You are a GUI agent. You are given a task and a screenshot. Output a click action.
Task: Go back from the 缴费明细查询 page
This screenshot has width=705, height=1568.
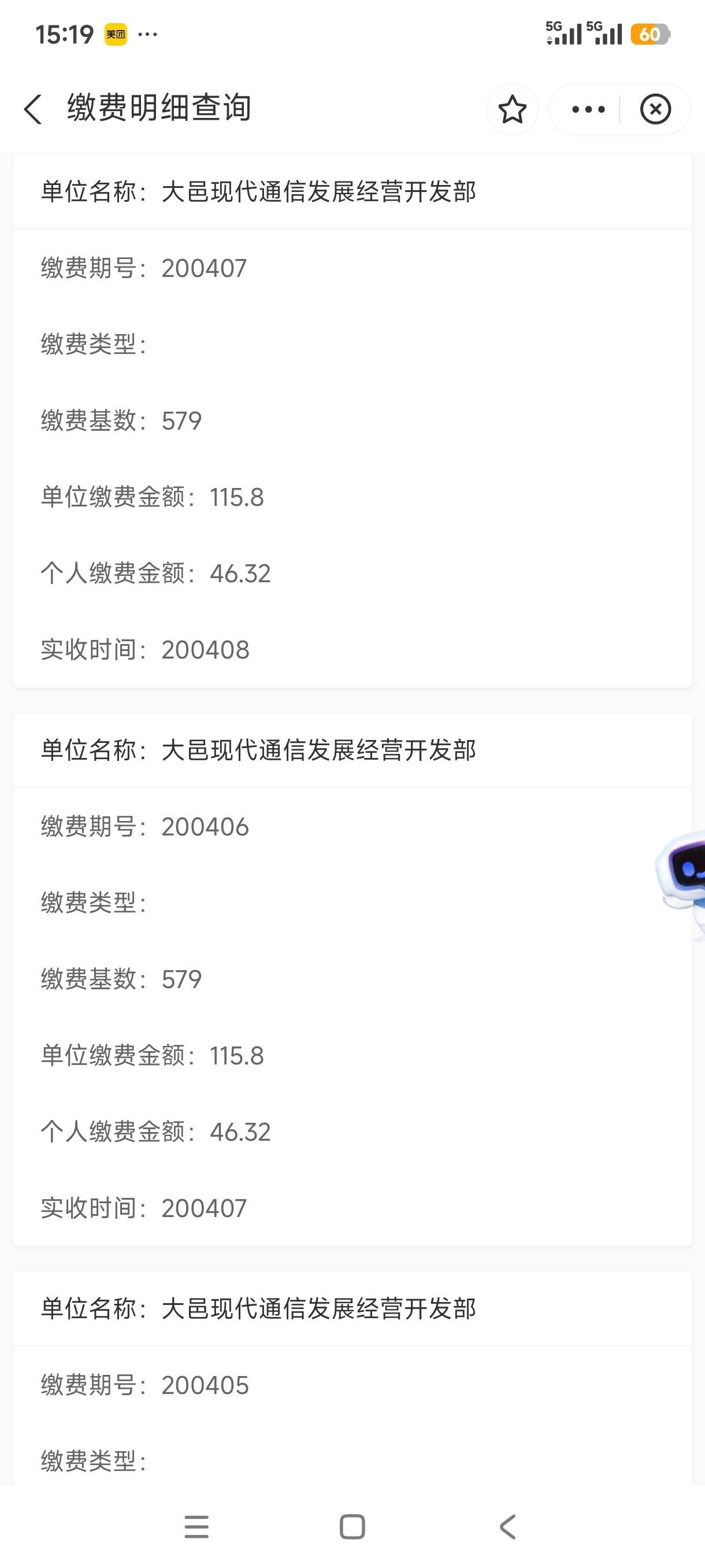34,110
